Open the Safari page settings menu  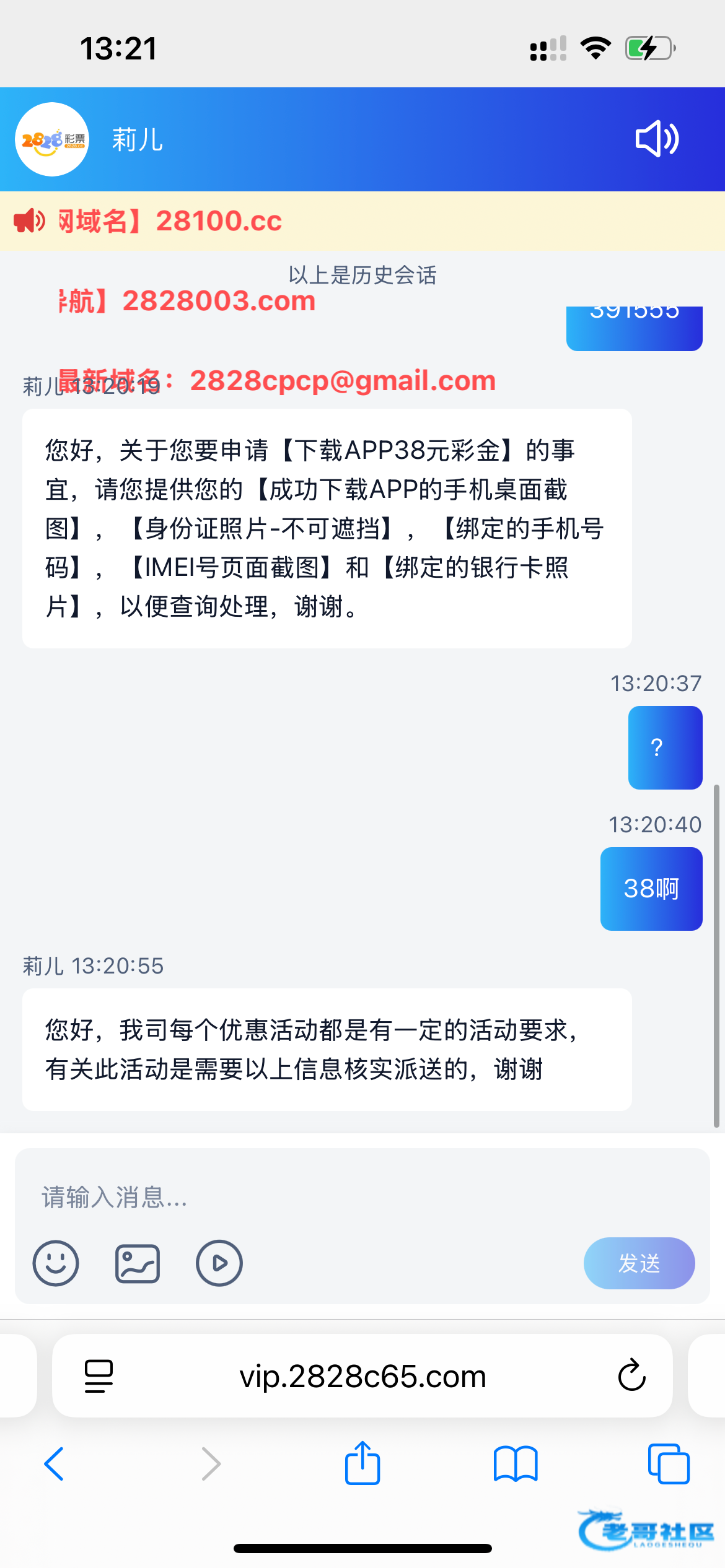coord(99,1376)
